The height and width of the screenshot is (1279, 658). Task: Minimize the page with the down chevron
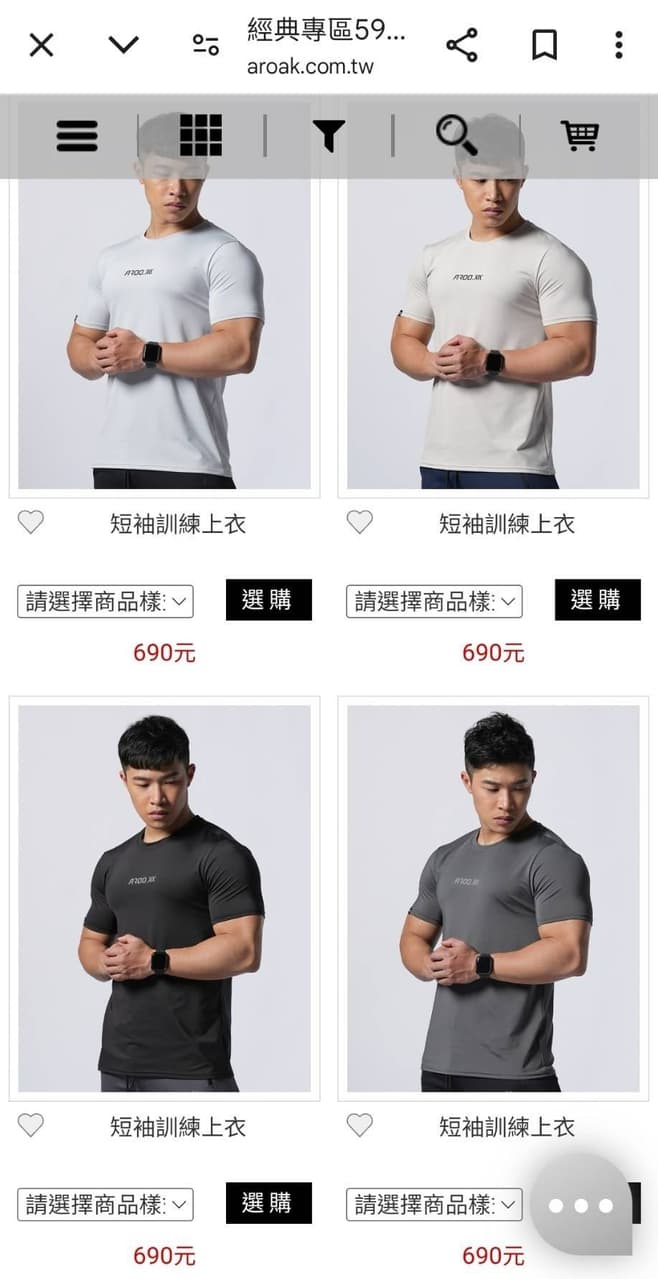123,45
